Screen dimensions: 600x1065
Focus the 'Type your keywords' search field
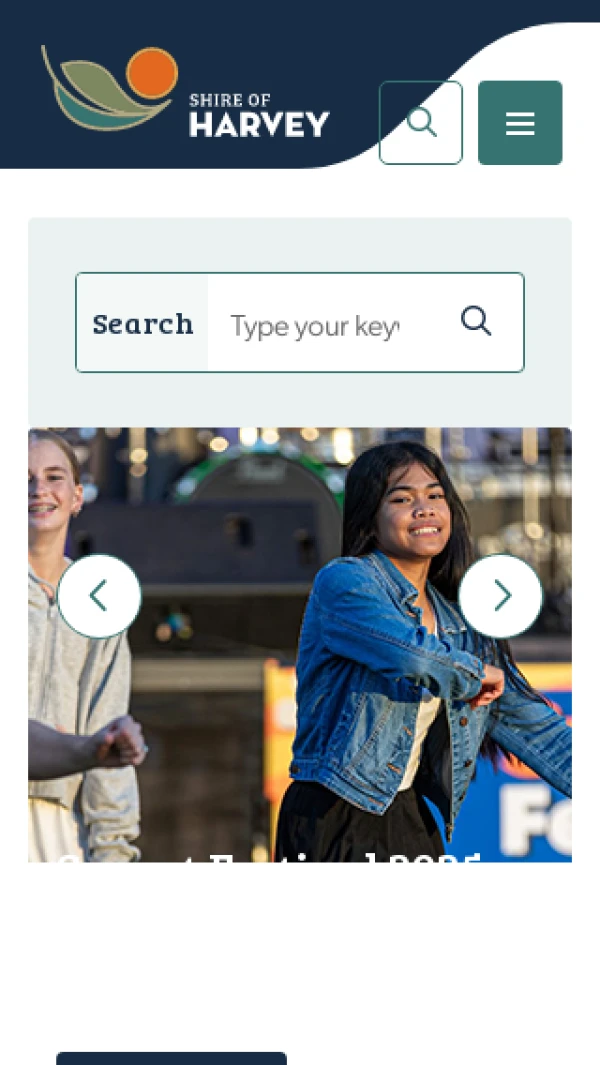pyautogui.click(x=320, y=324)
